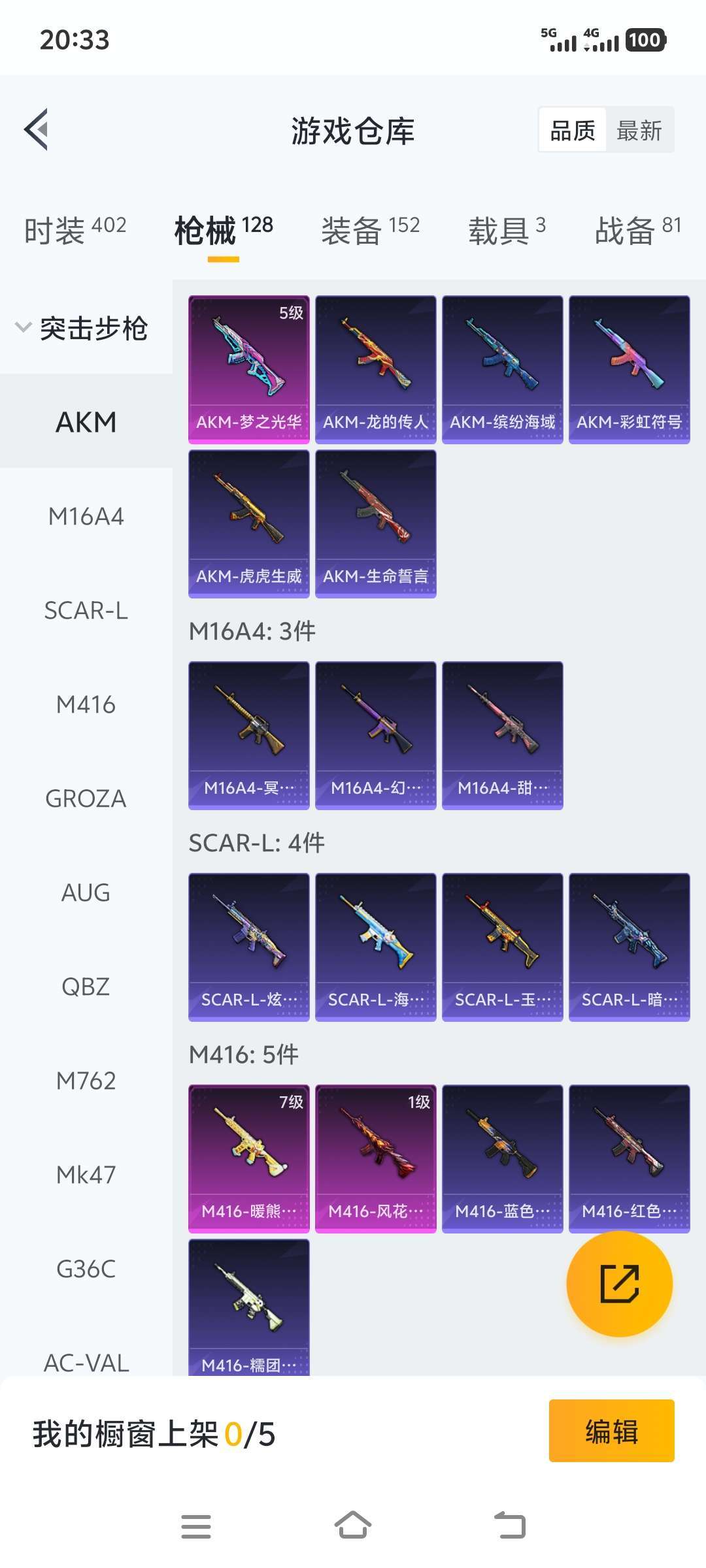This screenshot has width=706, height=1568.
Task: Switch to the 时装 tab
Action: [x=75, y=230]
